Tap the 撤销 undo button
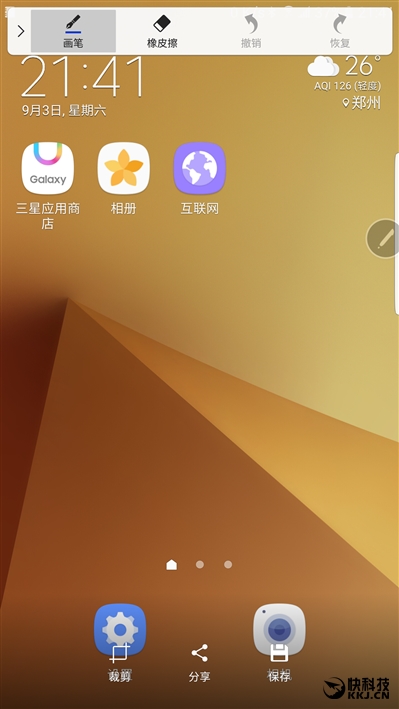Screen dimensions: 399x709 tap(251, 31)
